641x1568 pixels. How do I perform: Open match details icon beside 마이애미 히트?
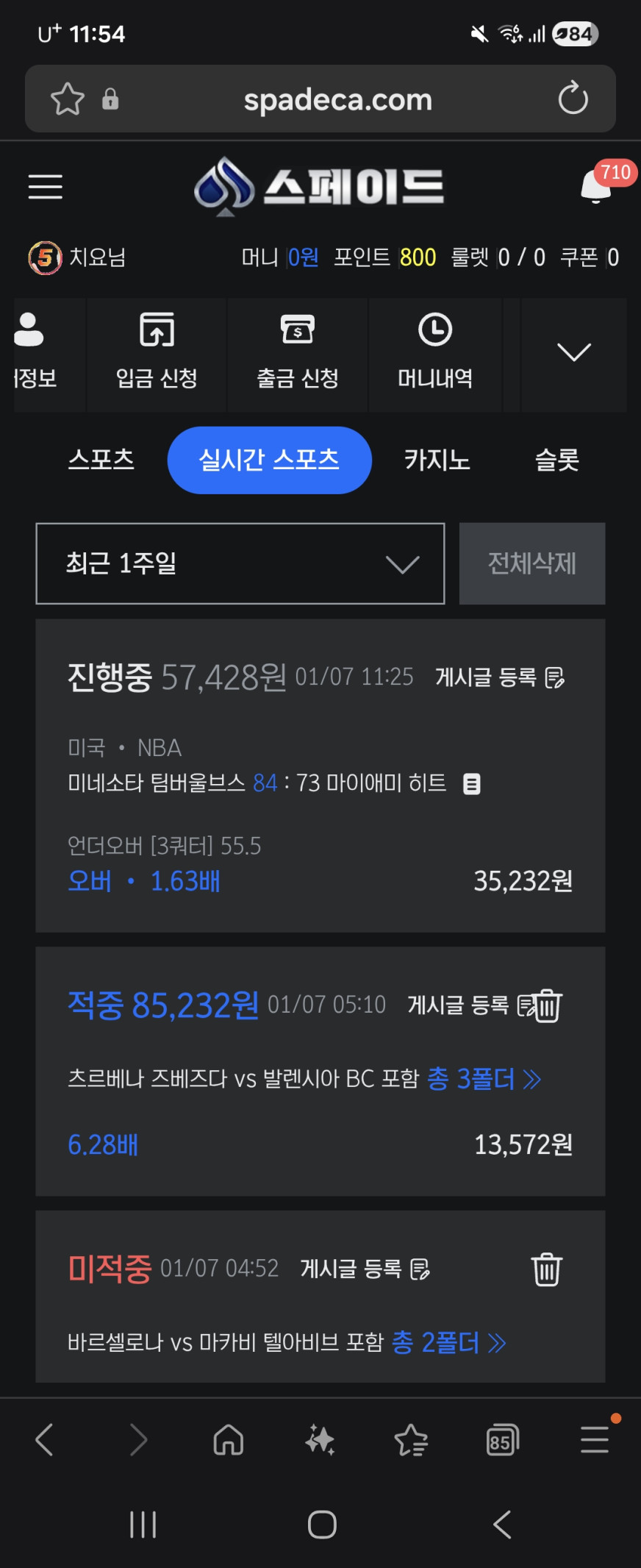[472, 784]
